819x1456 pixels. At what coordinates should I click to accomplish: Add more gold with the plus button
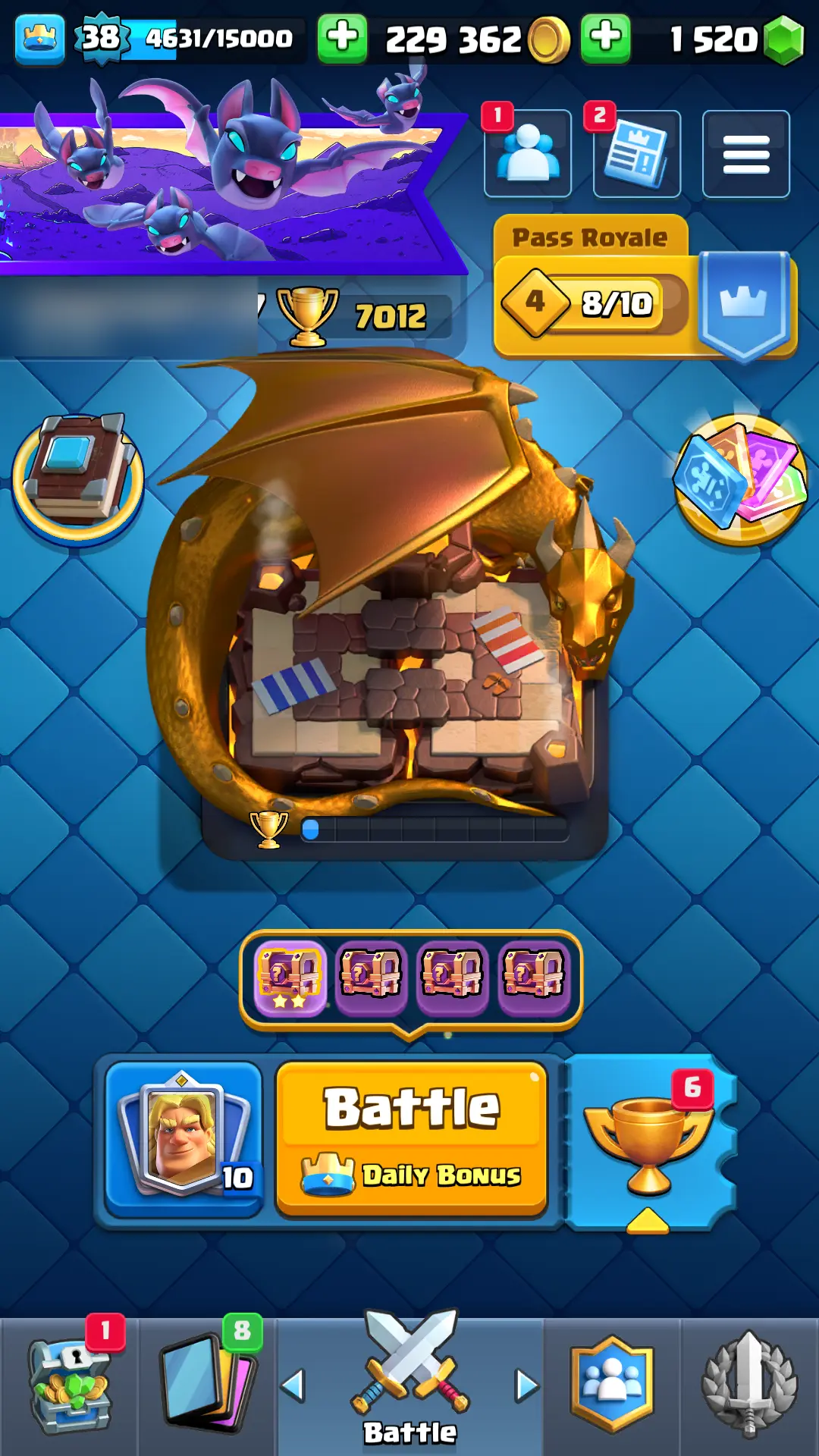click(343, 38)
